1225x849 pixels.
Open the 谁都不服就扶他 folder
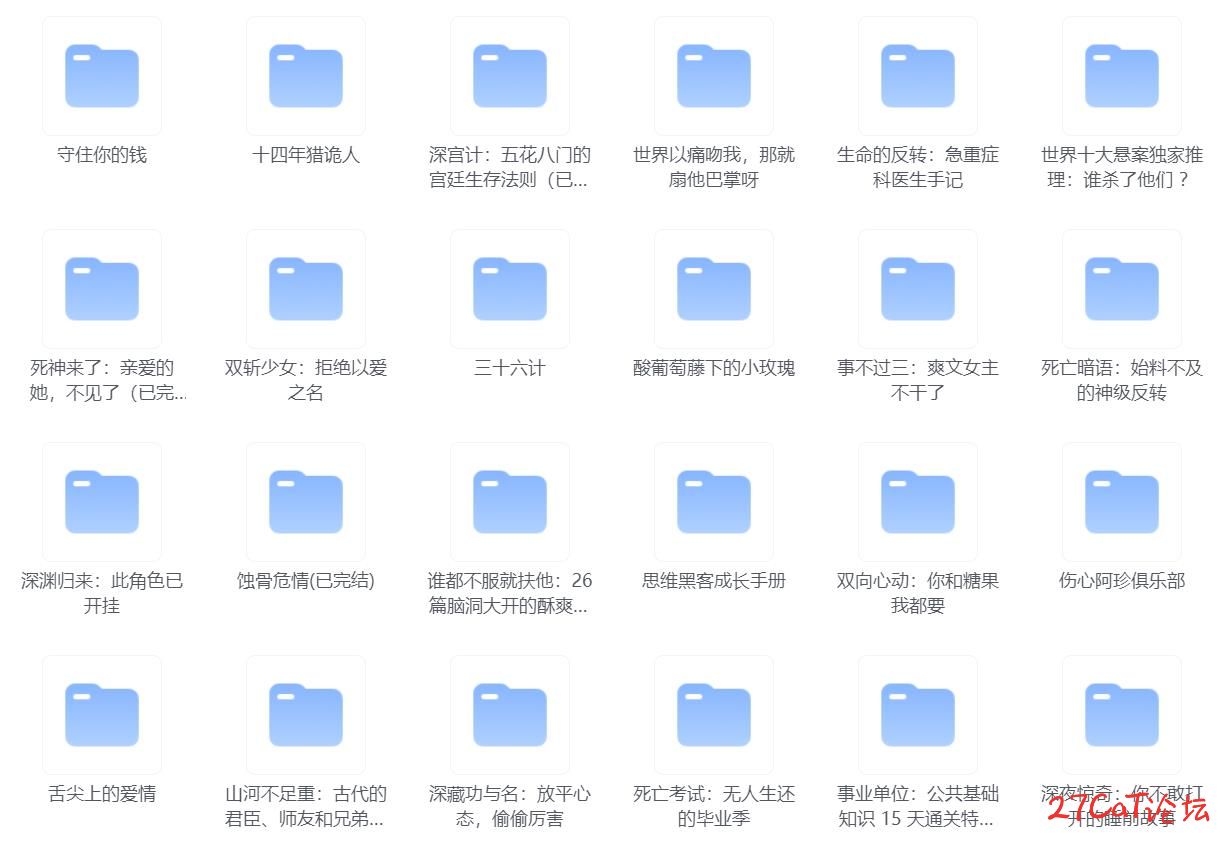[x=510, y=502]
